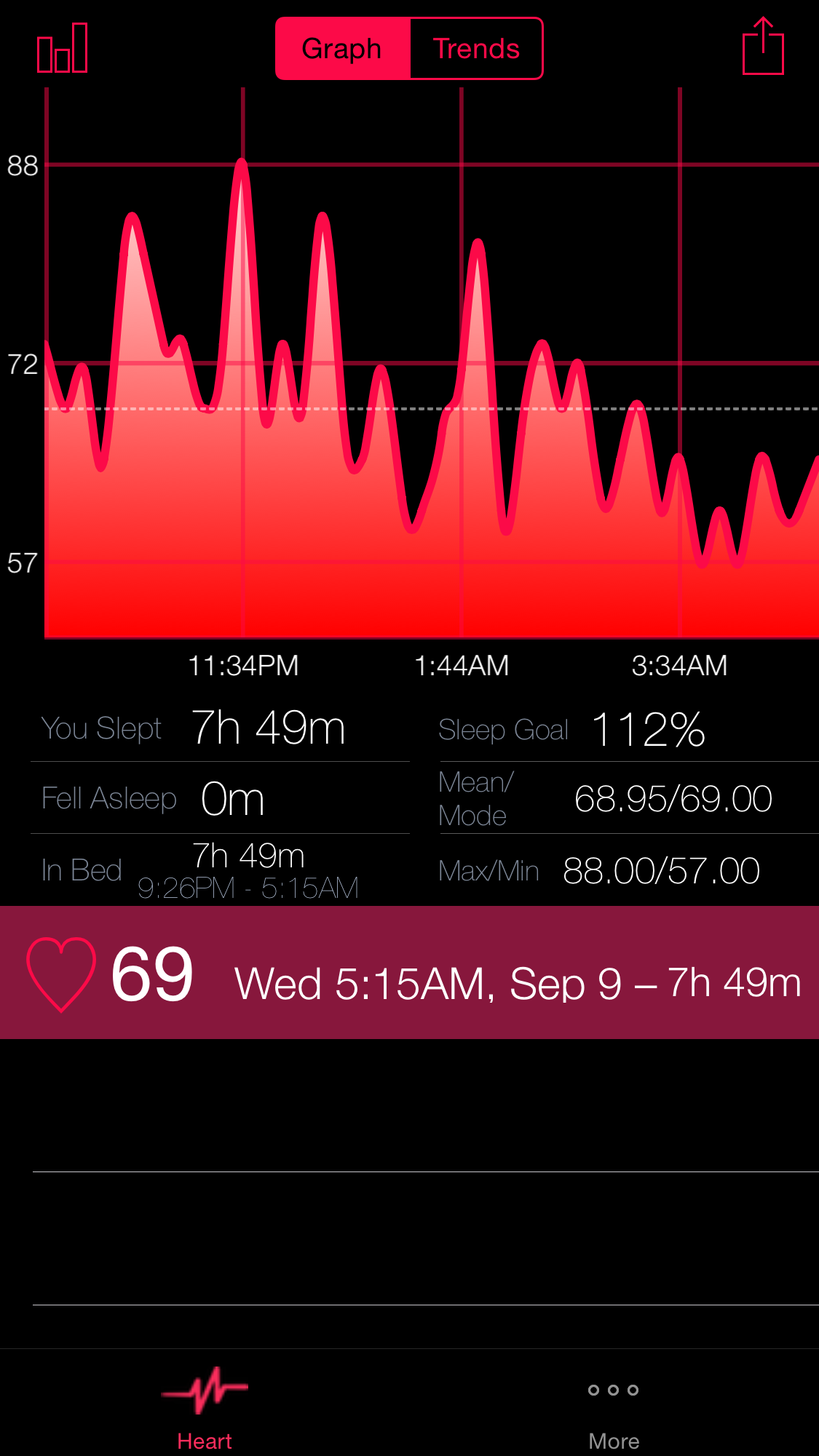Screen dimensions: 819x1456
Task: Share the sleep graph
Action: (x=763, y=46)
